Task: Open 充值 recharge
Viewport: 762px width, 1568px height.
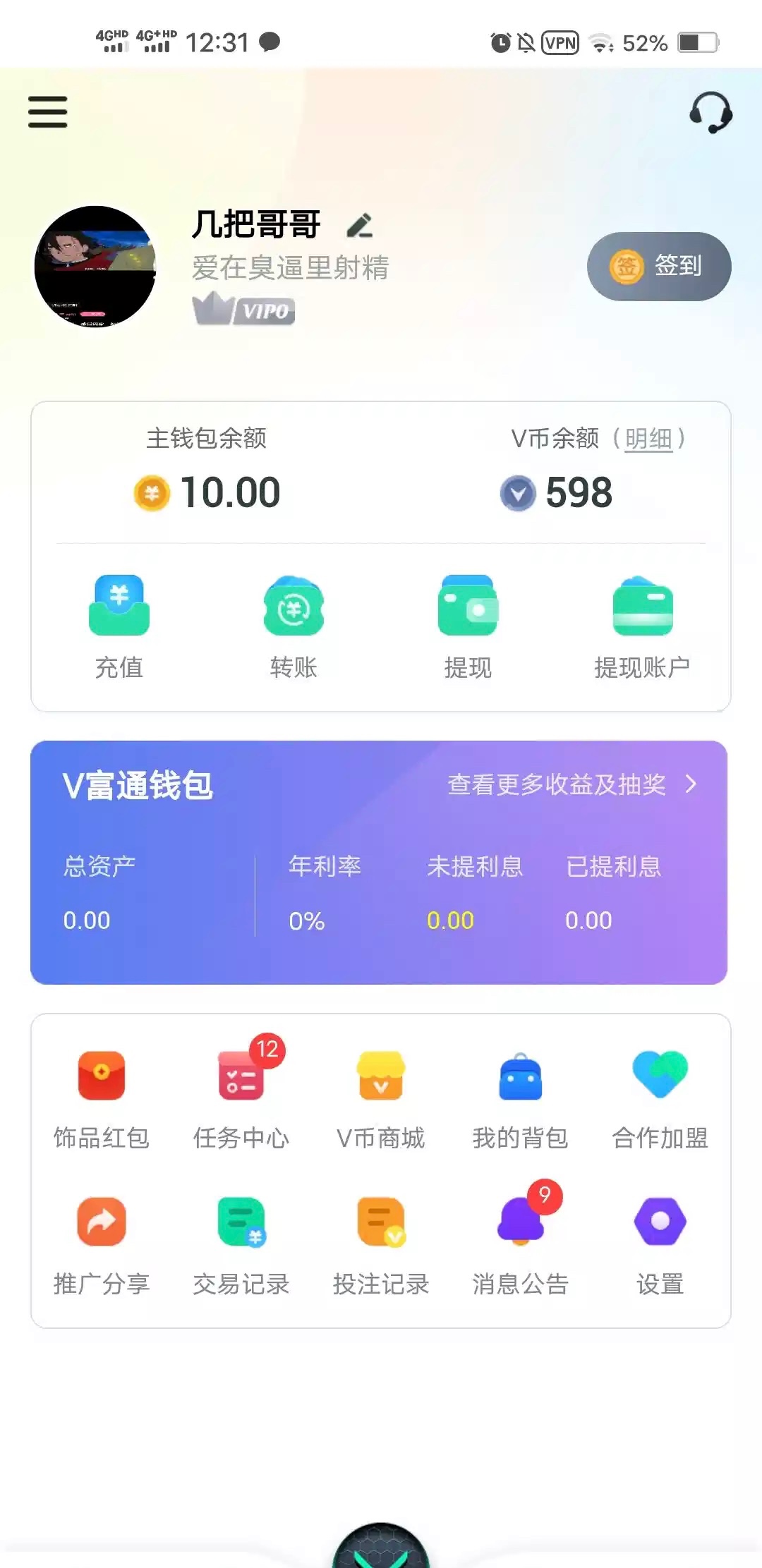Action: pos(119,624)
